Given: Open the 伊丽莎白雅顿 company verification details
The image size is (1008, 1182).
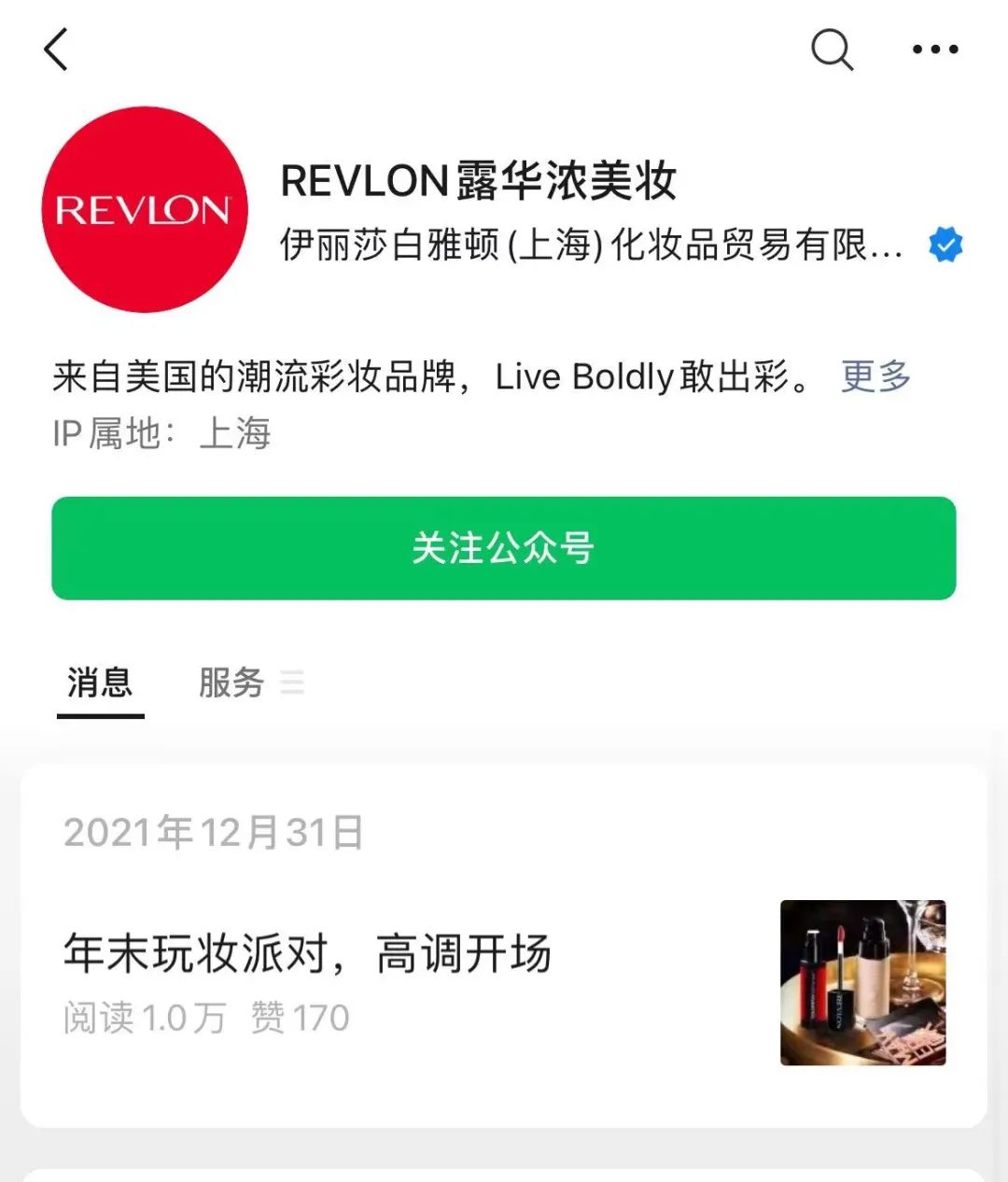Looking at the screenshot, I should (593, 246).
